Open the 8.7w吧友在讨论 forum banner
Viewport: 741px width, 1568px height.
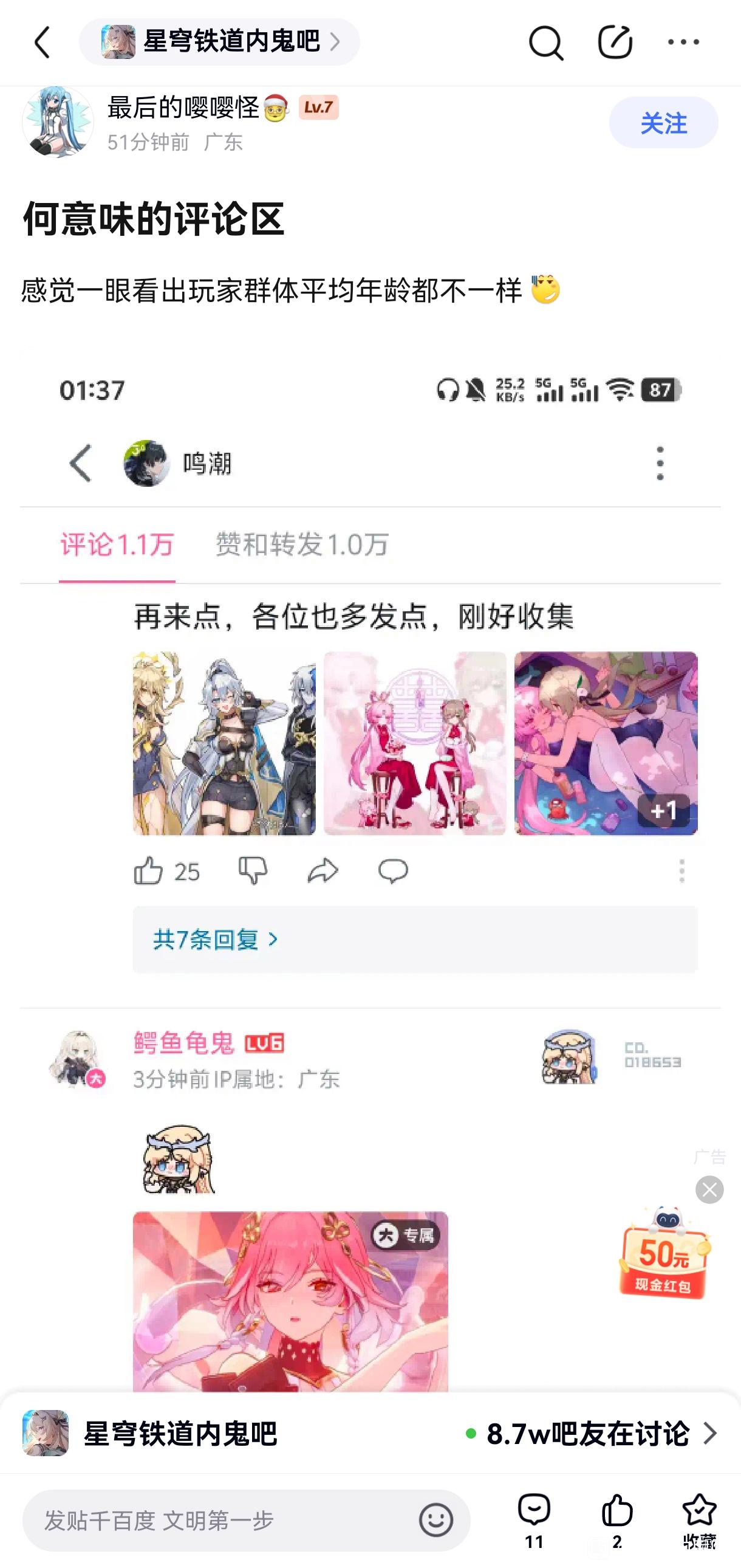(370, 1434)
